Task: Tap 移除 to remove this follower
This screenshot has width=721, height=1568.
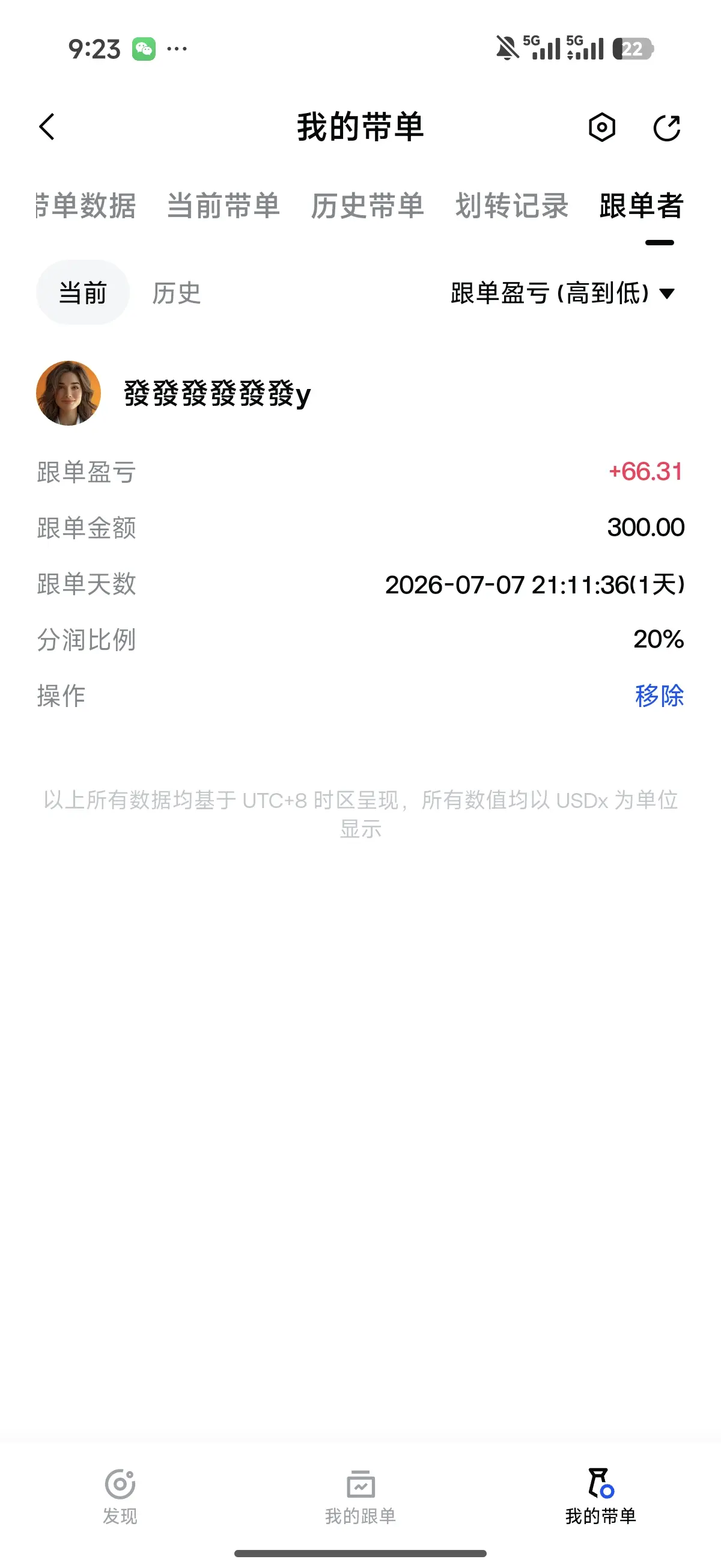Action: [x=659, y=695]
